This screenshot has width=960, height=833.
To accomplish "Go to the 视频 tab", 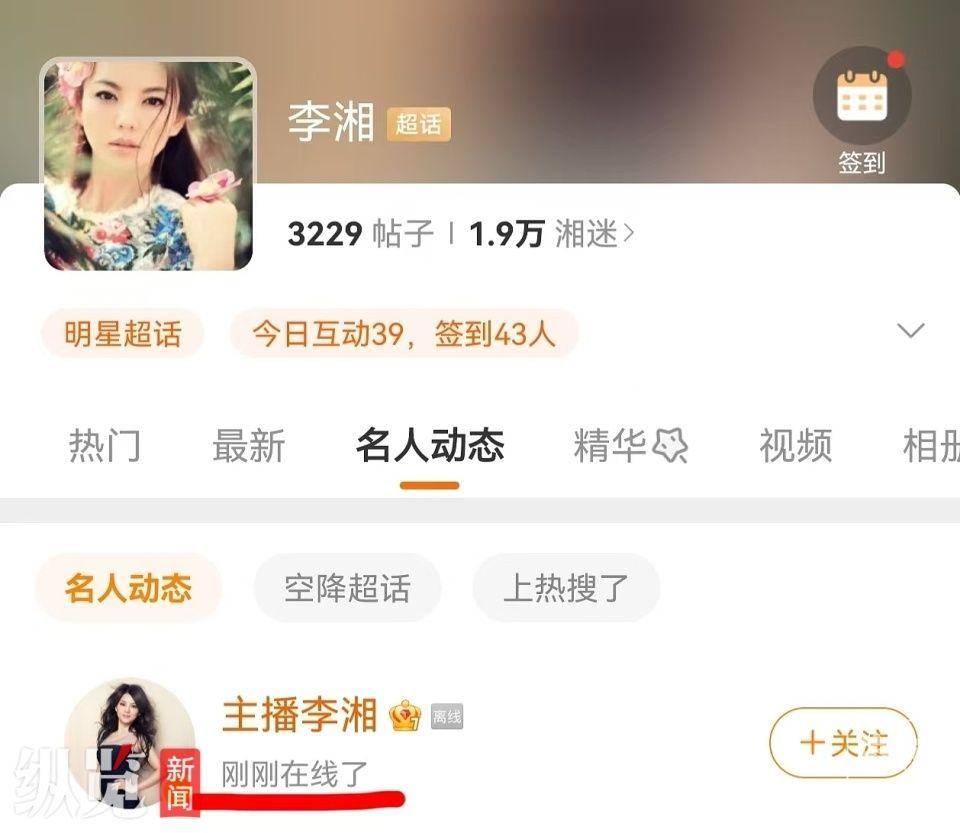I will point(796,446).
